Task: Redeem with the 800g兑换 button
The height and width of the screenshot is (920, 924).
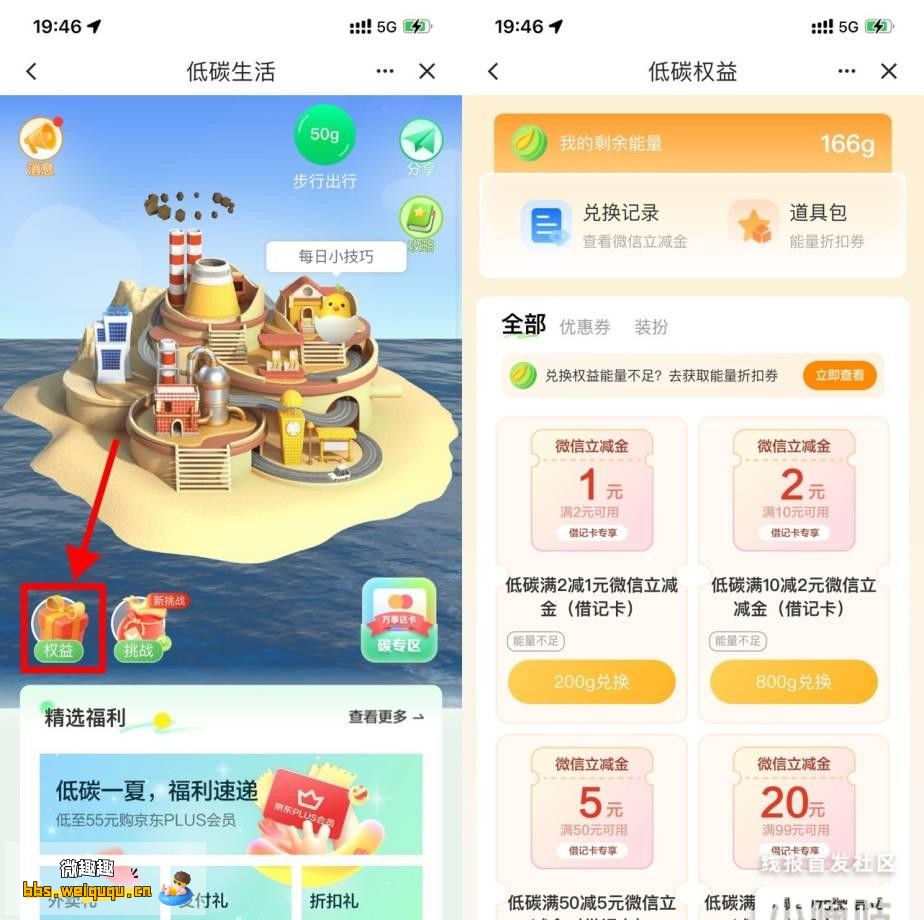Action: click(x=794, y=682)
